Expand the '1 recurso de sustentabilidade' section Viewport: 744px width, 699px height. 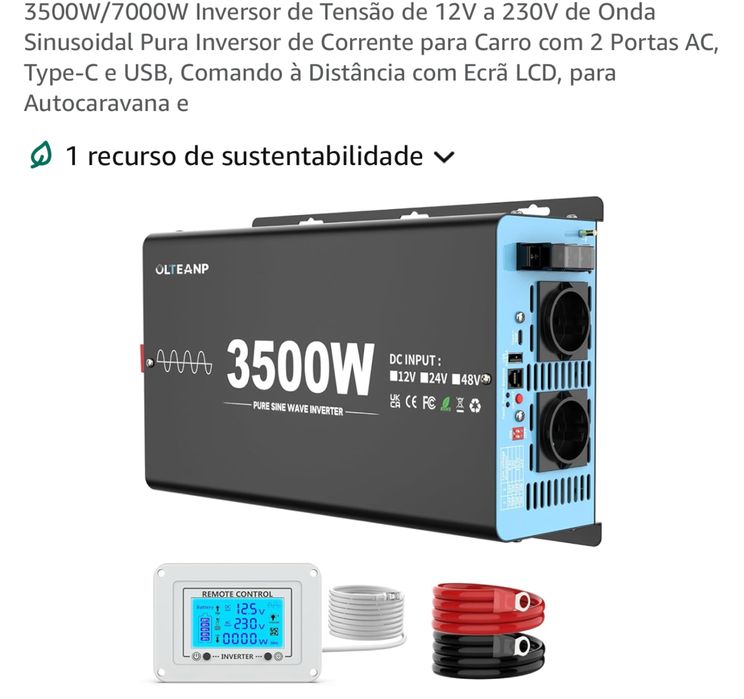click(444, 157)
